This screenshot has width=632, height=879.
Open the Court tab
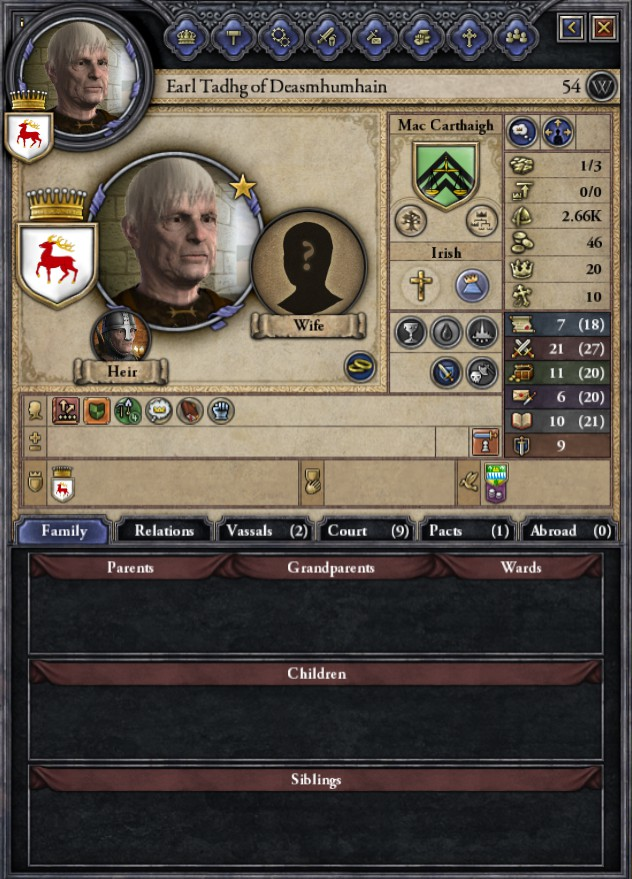[x=366, y=531]
